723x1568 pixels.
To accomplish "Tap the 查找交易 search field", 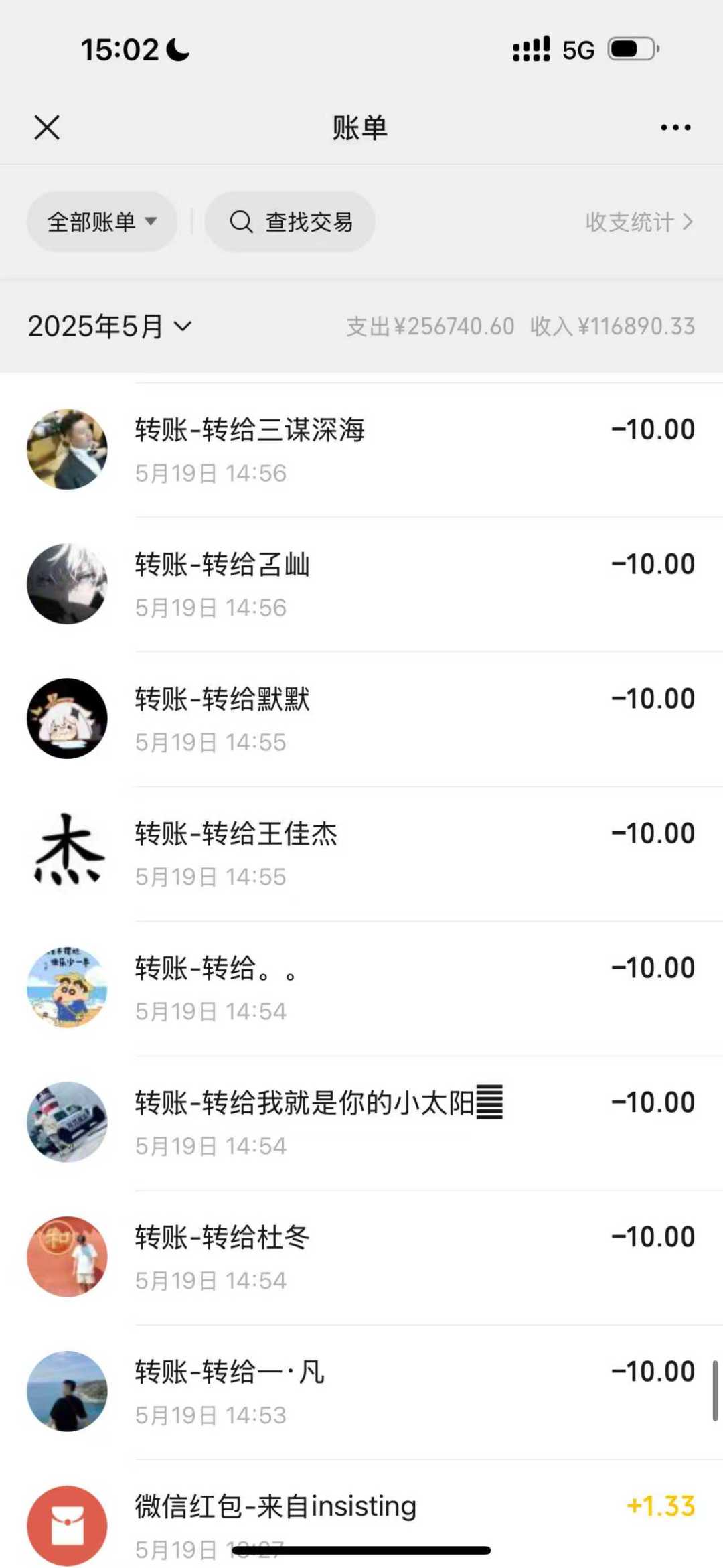I will pos(290,222).
